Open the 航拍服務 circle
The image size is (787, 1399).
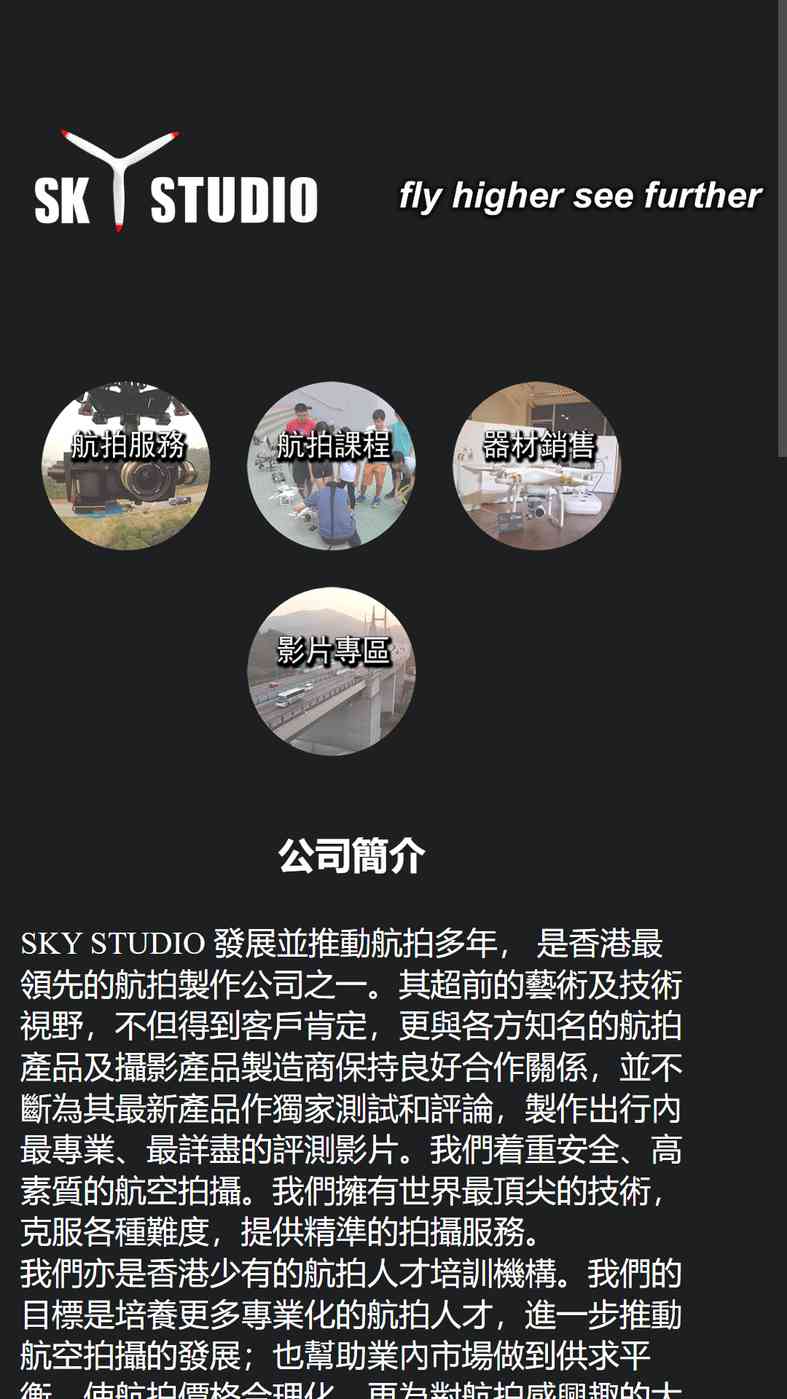click(126, 466)
